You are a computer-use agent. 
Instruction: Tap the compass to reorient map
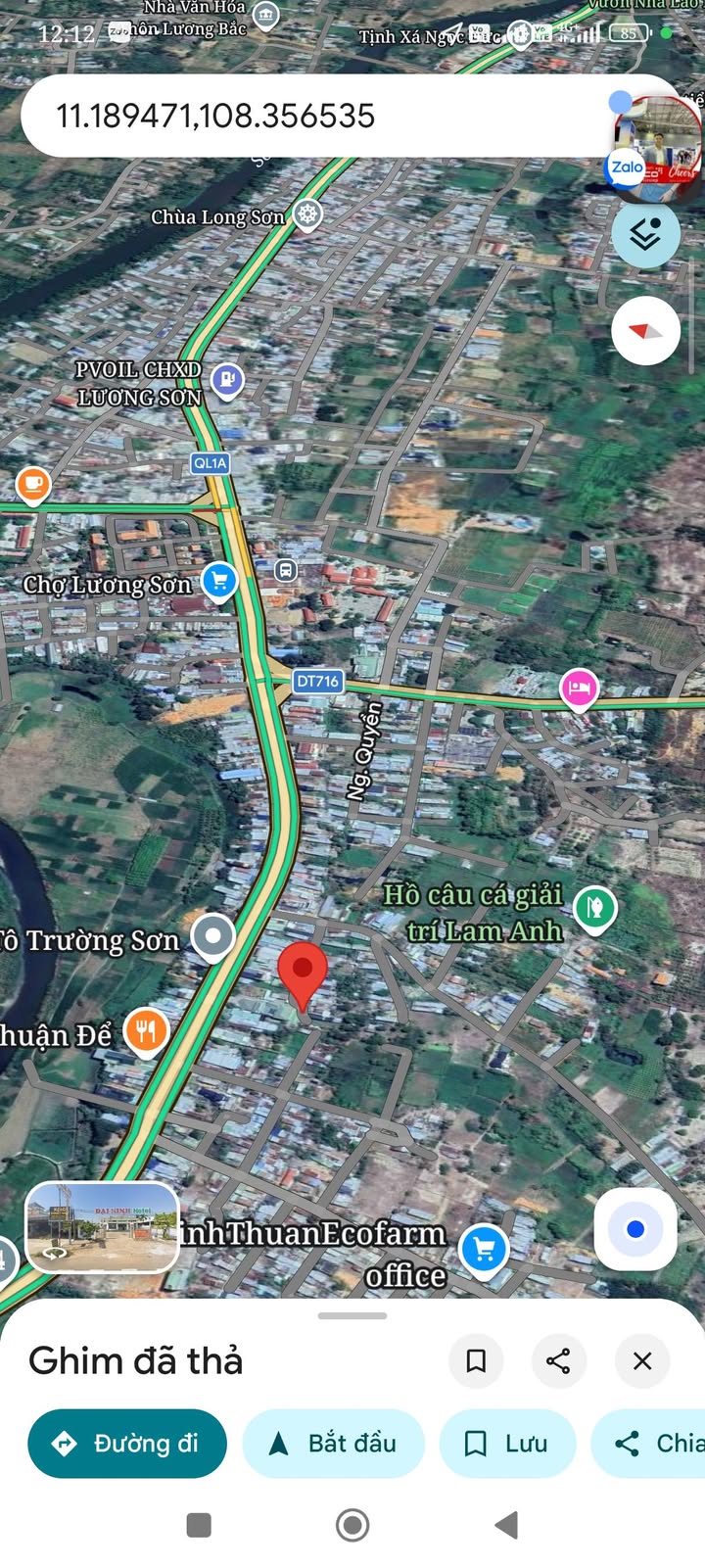(x=645, y=330)
